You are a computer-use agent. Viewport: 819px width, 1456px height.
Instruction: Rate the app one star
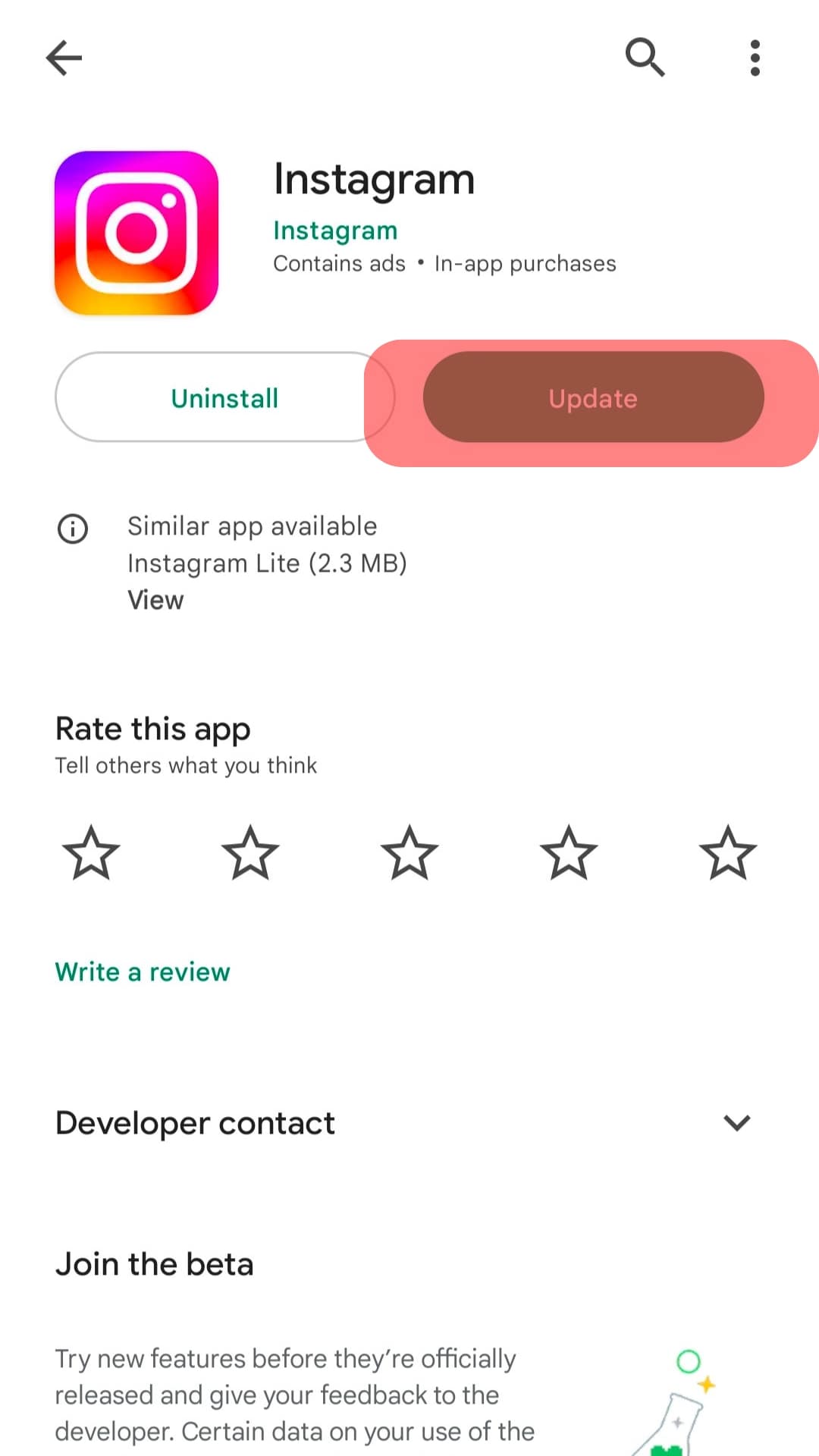pos(91,853)
